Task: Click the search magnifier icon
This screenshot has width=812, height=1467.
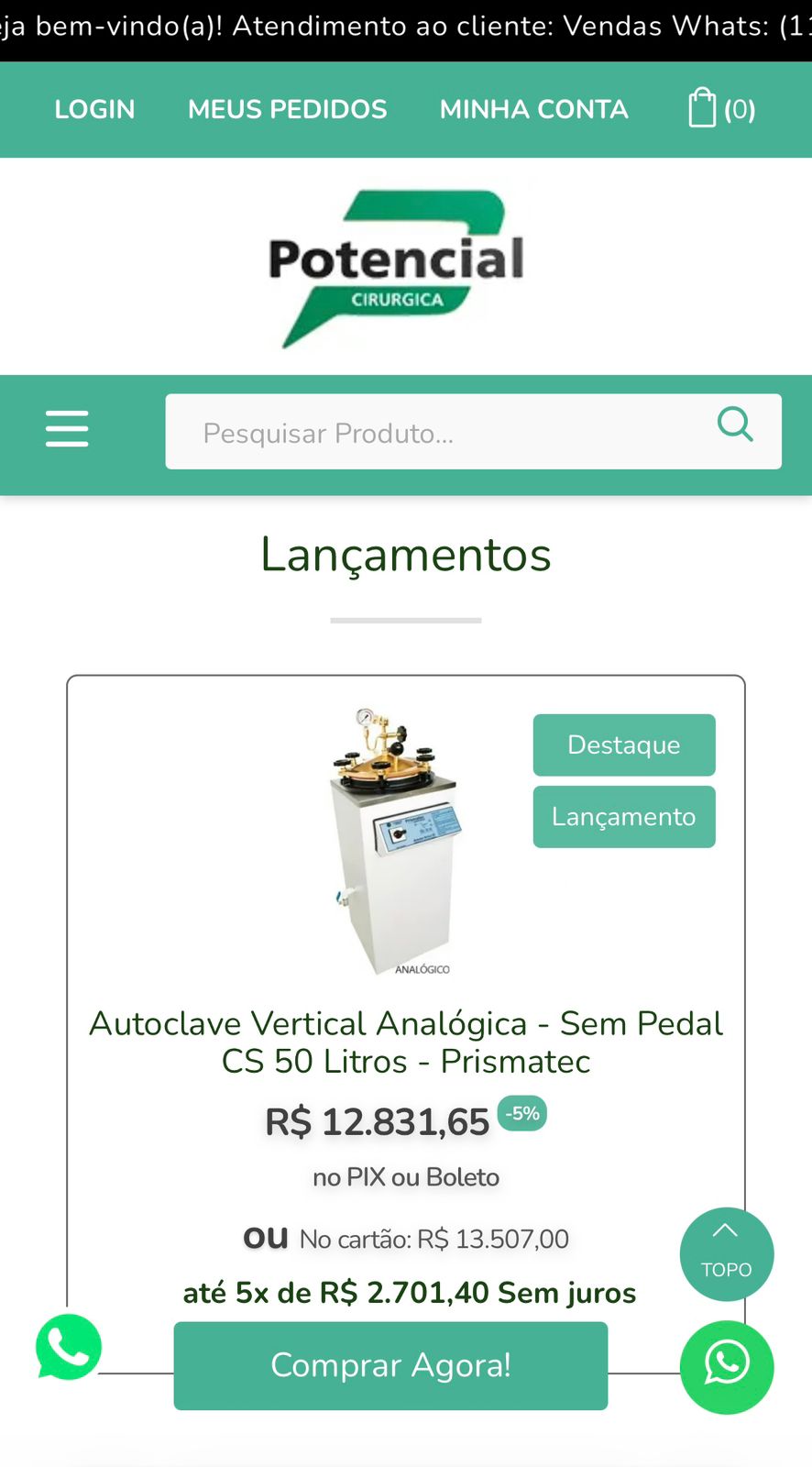Action: (735, 424)
